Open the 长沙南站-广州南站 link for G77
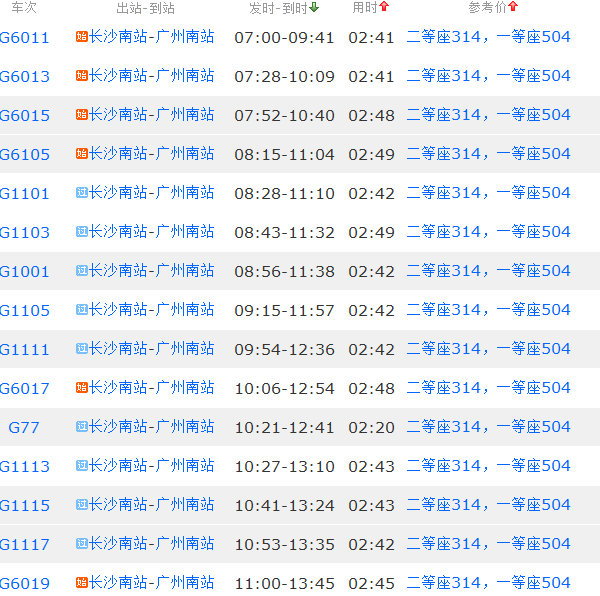This screenshot has width=600, height=596. pyautogui.click(x=151, y=427)
